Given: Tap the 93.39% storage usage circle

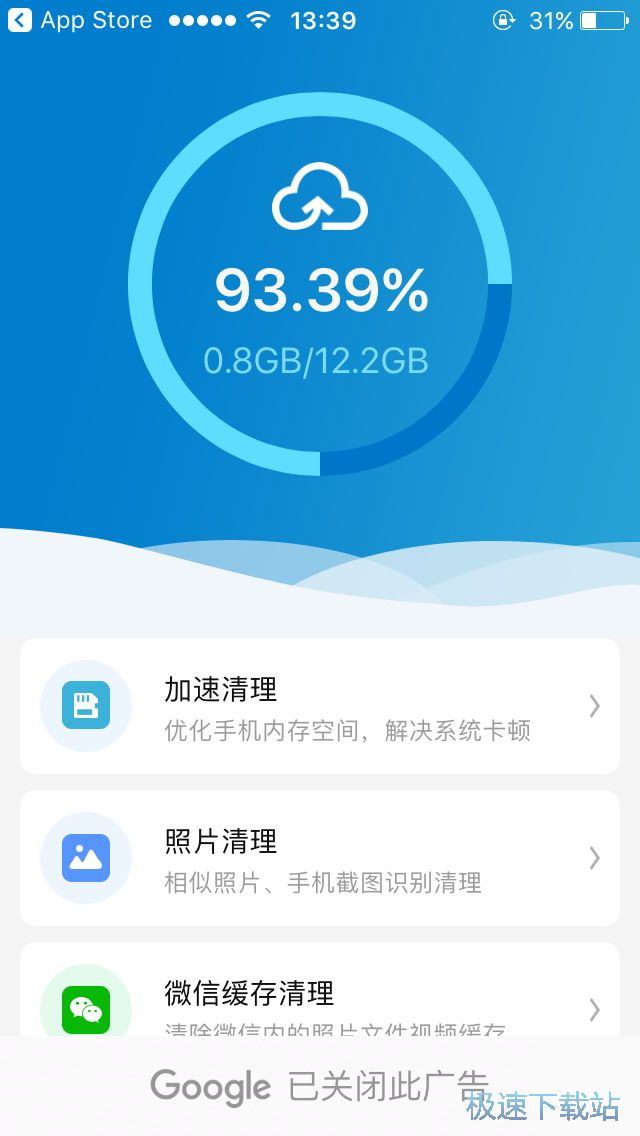Looking at the screenshot, I should coord(320,285).
